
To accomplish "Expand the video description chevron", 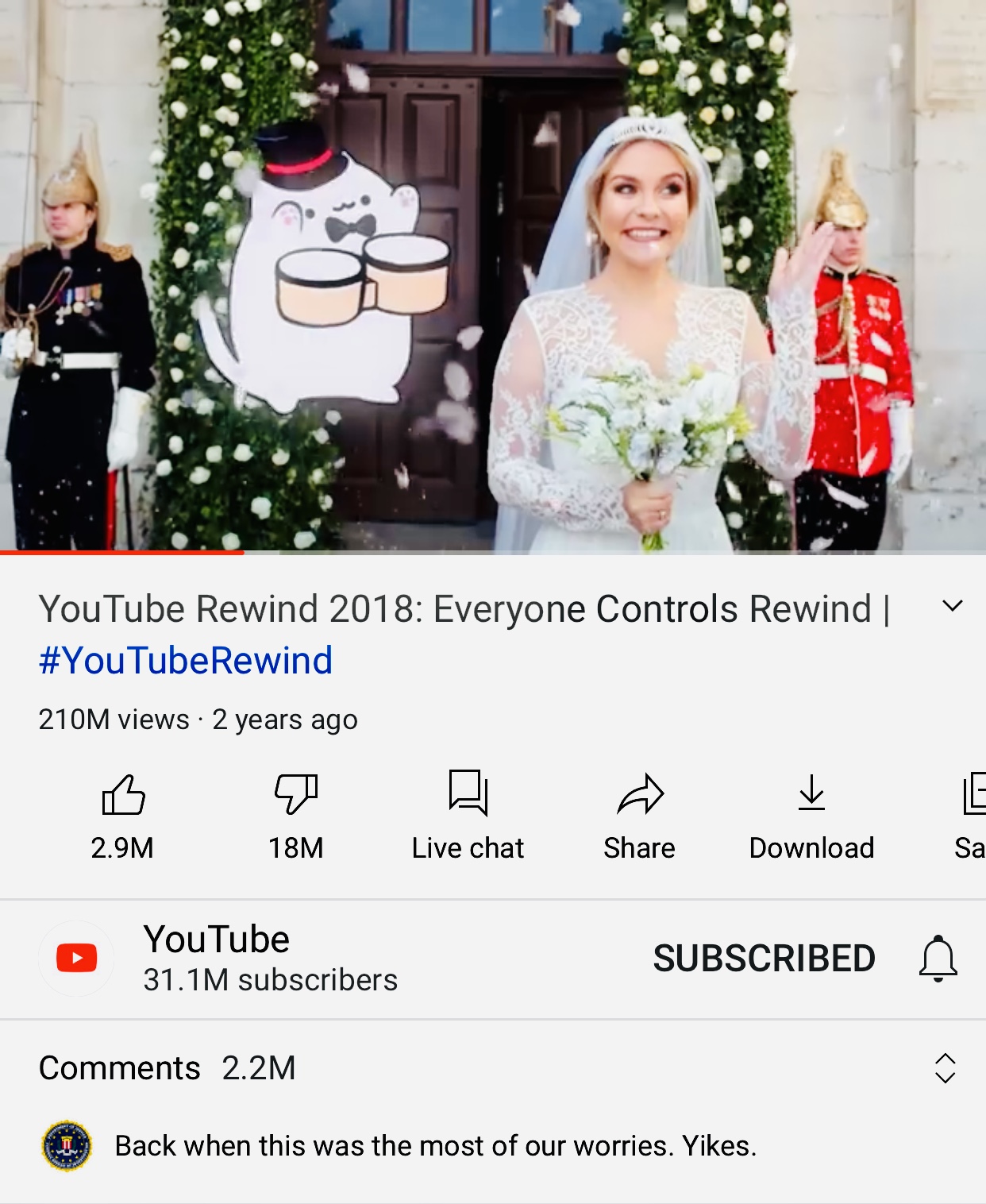I will click(x=952, y=607).
